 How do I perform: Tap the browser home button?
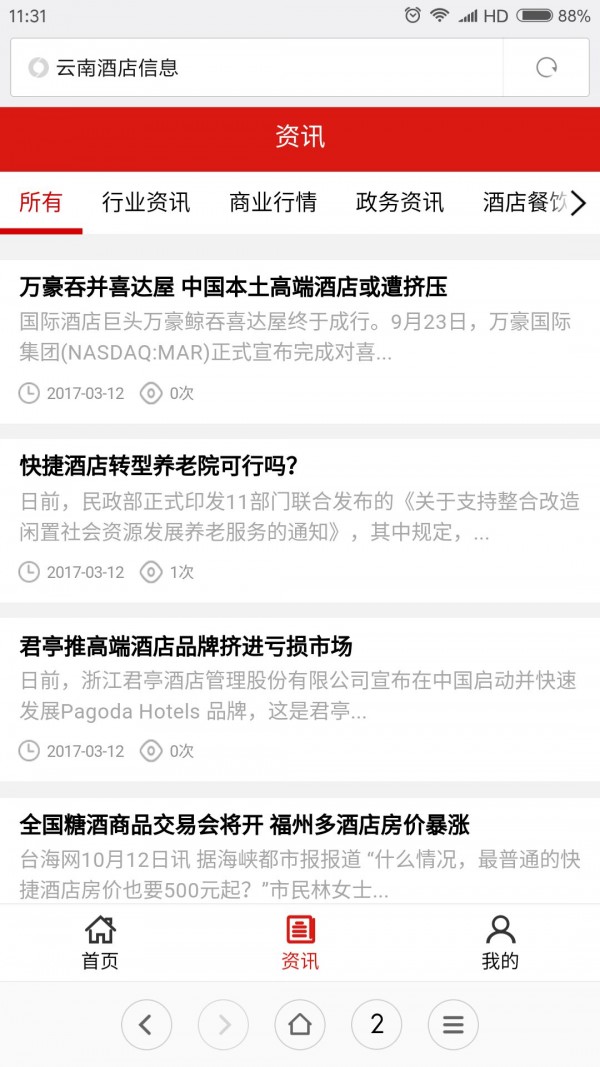pyautogui.click(x=300, y=1025)
